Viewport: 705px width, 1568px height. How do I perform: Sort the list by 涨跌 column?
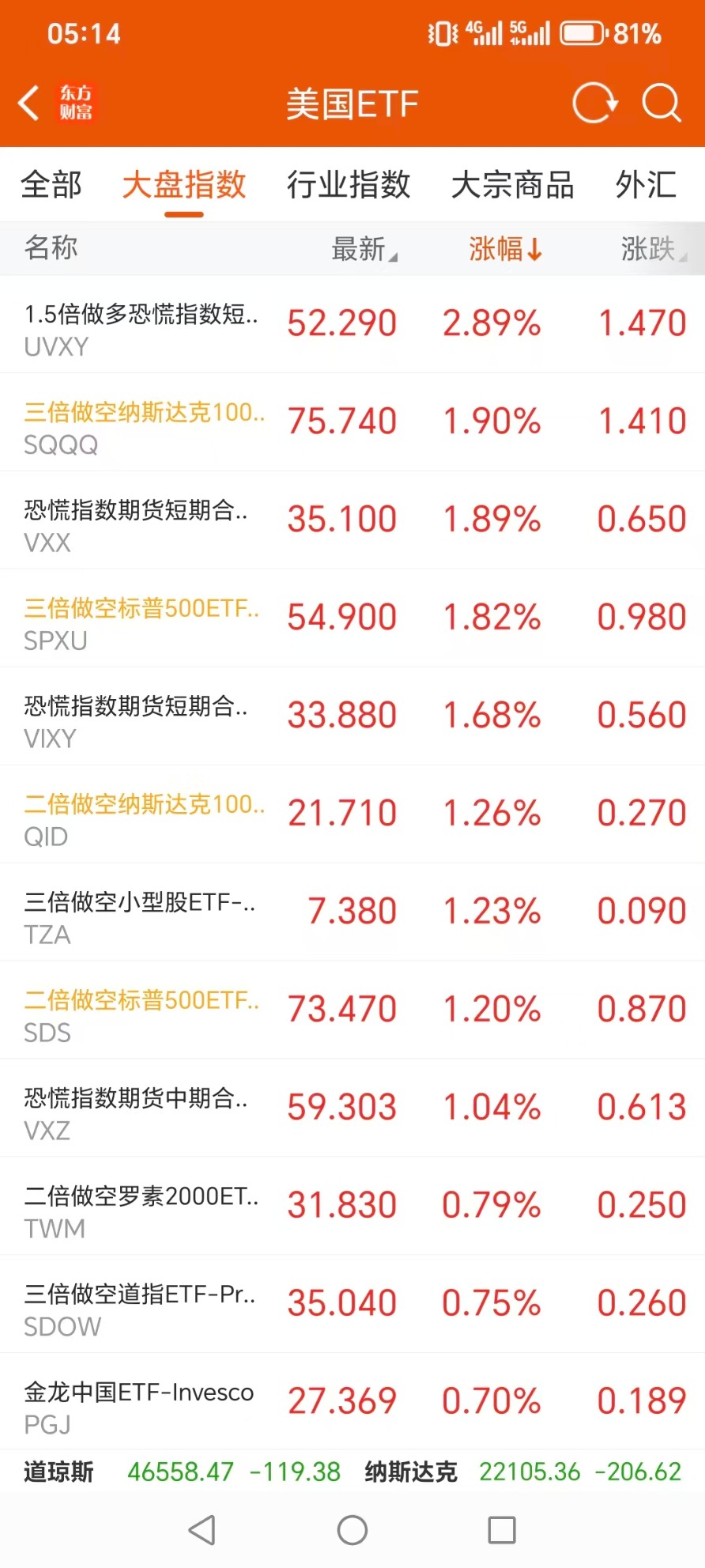click(653, 249)
